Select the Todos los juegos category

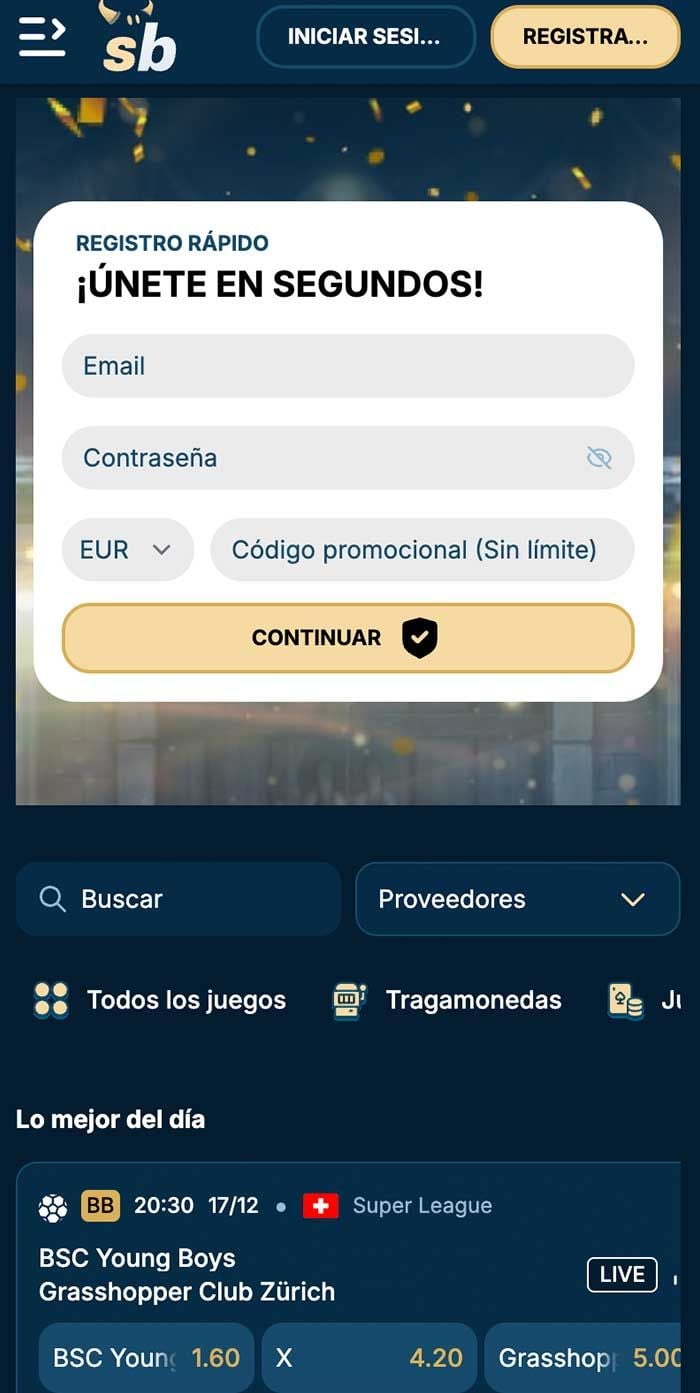tap(160, 1000)
